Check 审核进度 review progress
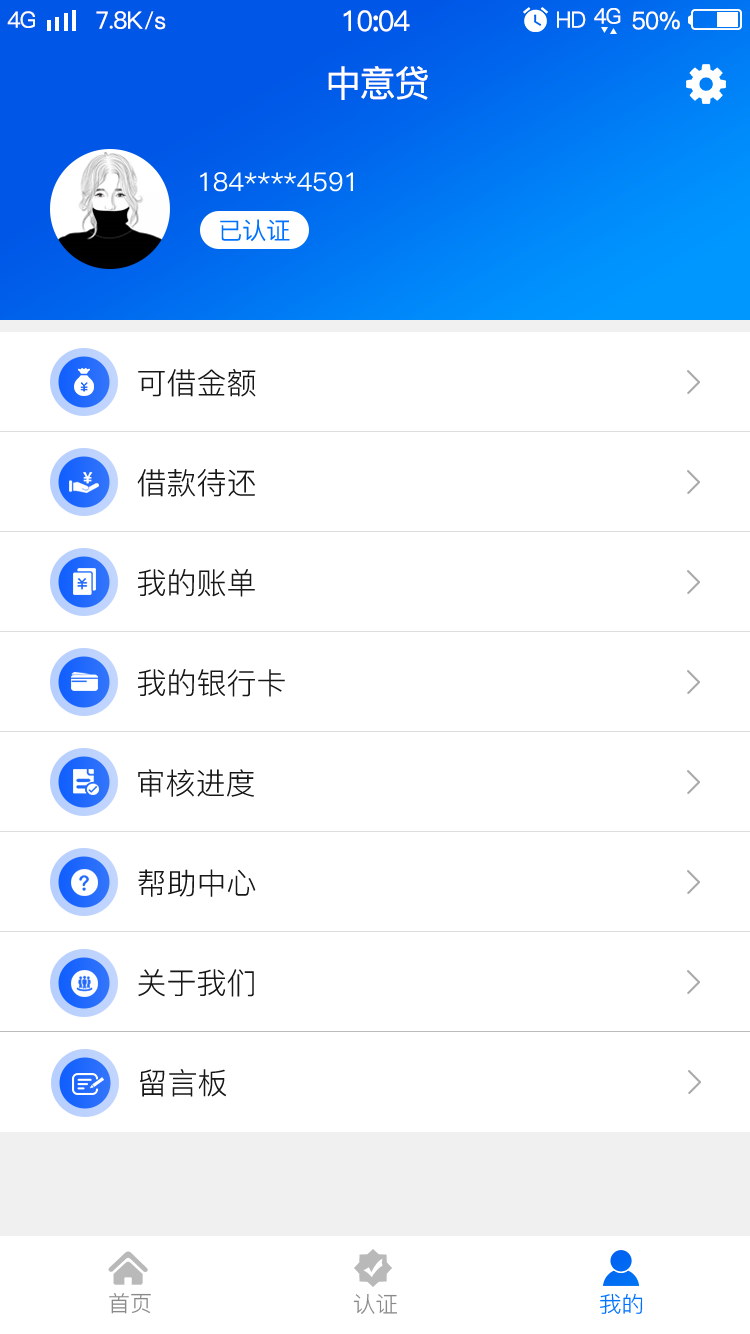Screen dimensions: 750x1334 pyautogui.click(x=375, y=782)
